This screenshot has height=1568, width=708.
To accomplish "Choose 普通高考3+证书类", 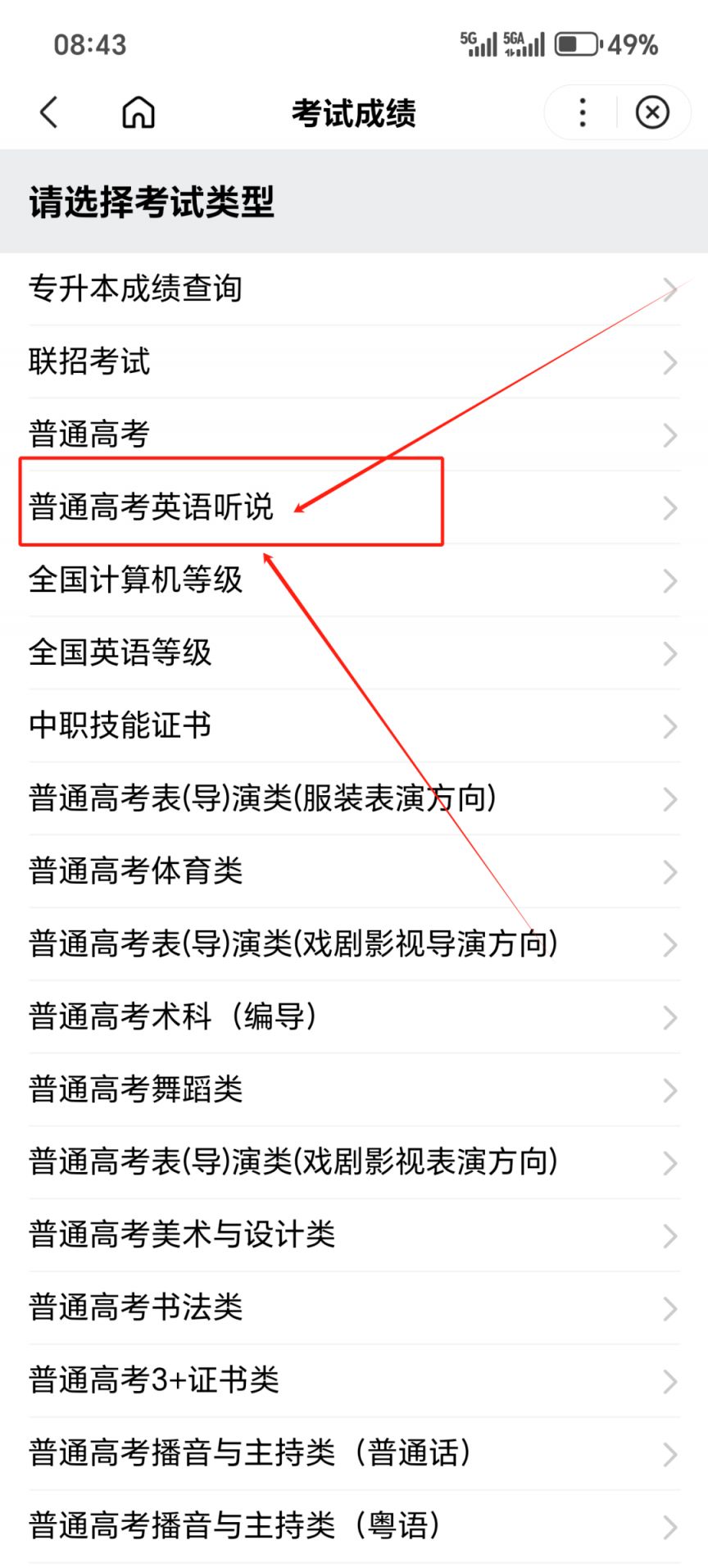I will (x=354, y=1381).
